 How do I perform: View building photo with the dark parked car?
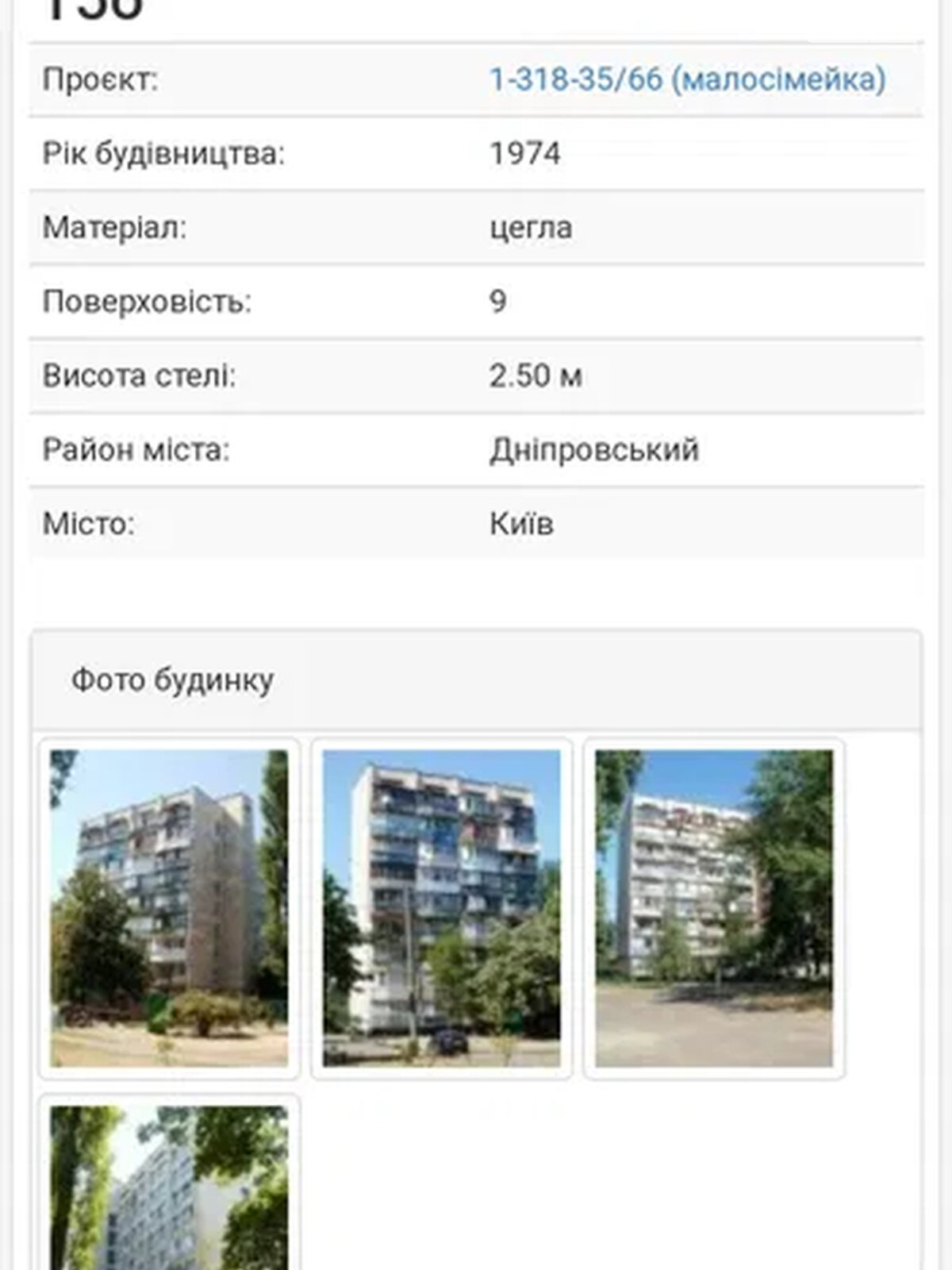click(441, 908)
